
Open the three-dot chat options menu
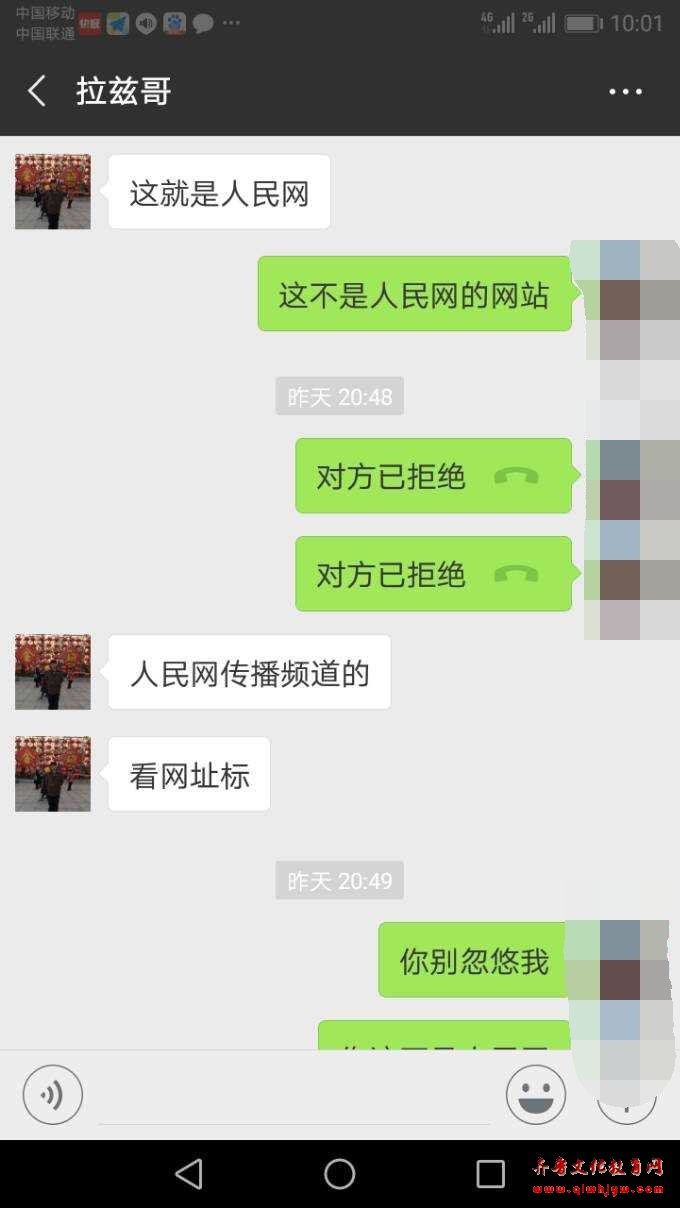(625, 92)
